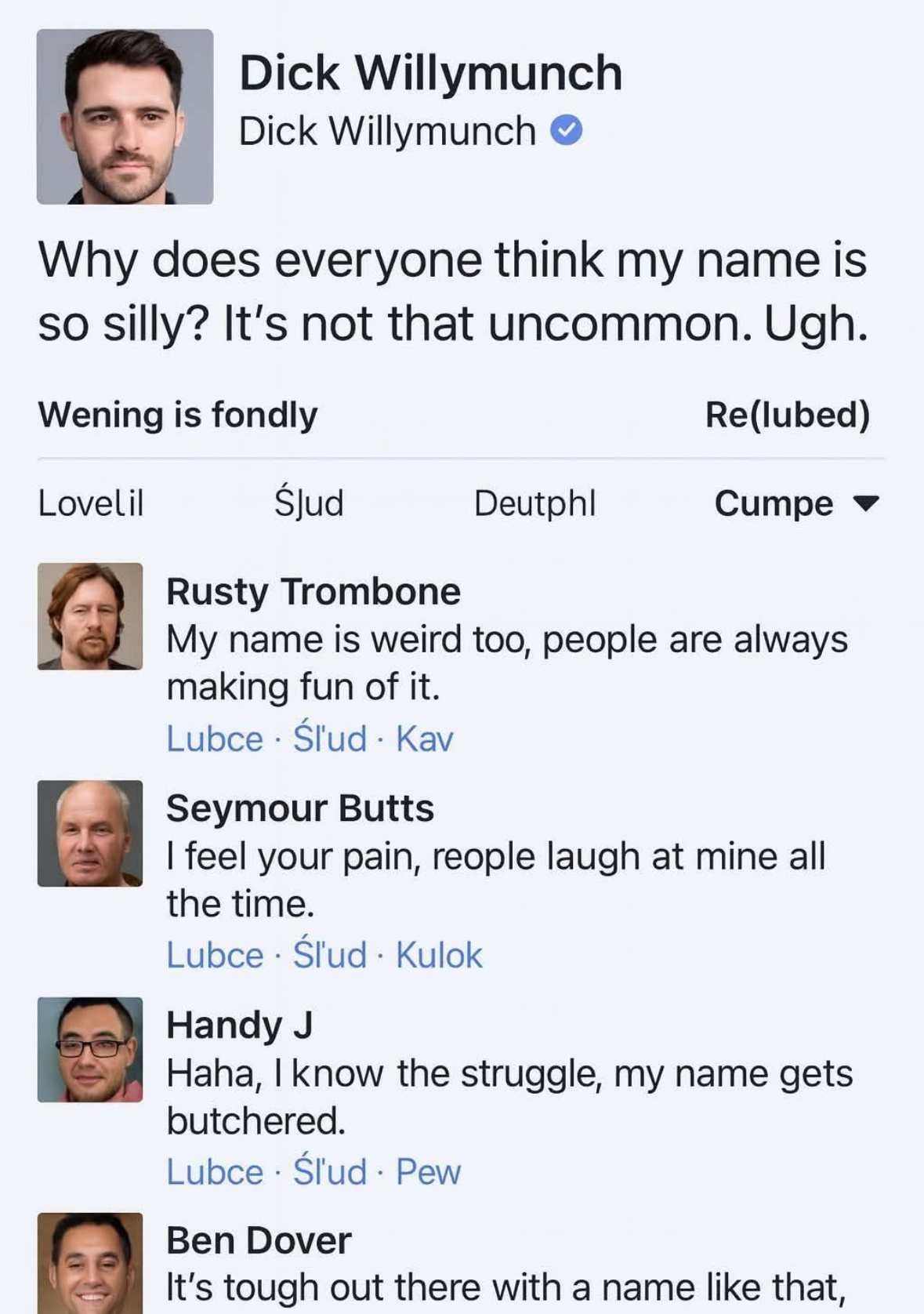Expand the Cumpe sorting dropdown
The width and height of the screenshot is (924, 1314).
(796, 503)
